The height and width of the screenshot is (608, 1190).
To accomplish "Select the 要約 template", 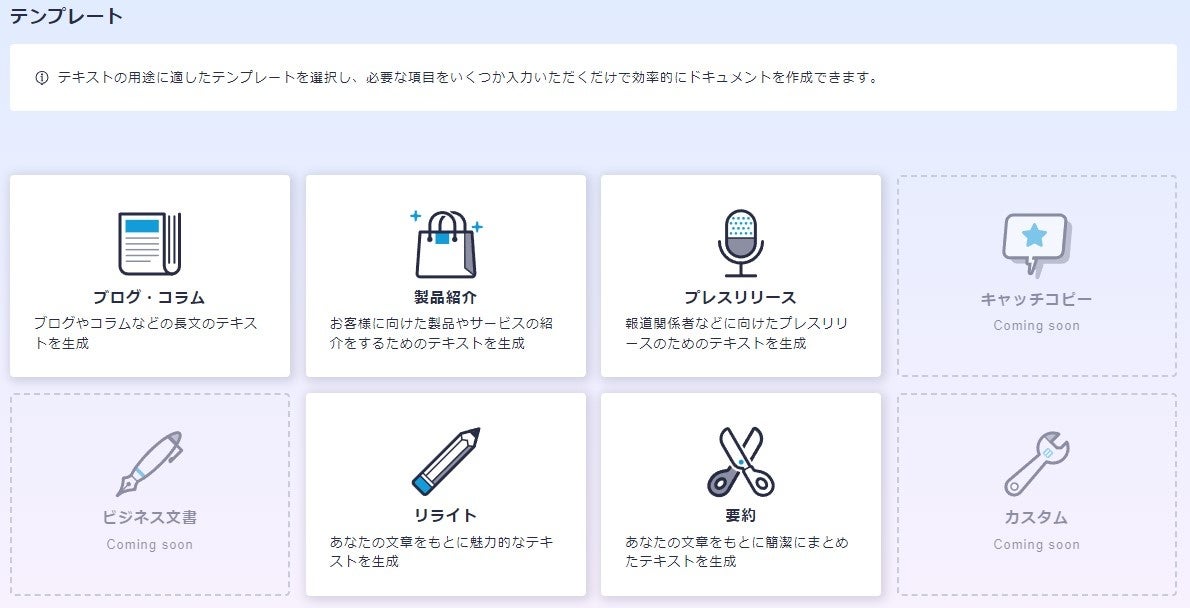I will coord(740,494).
